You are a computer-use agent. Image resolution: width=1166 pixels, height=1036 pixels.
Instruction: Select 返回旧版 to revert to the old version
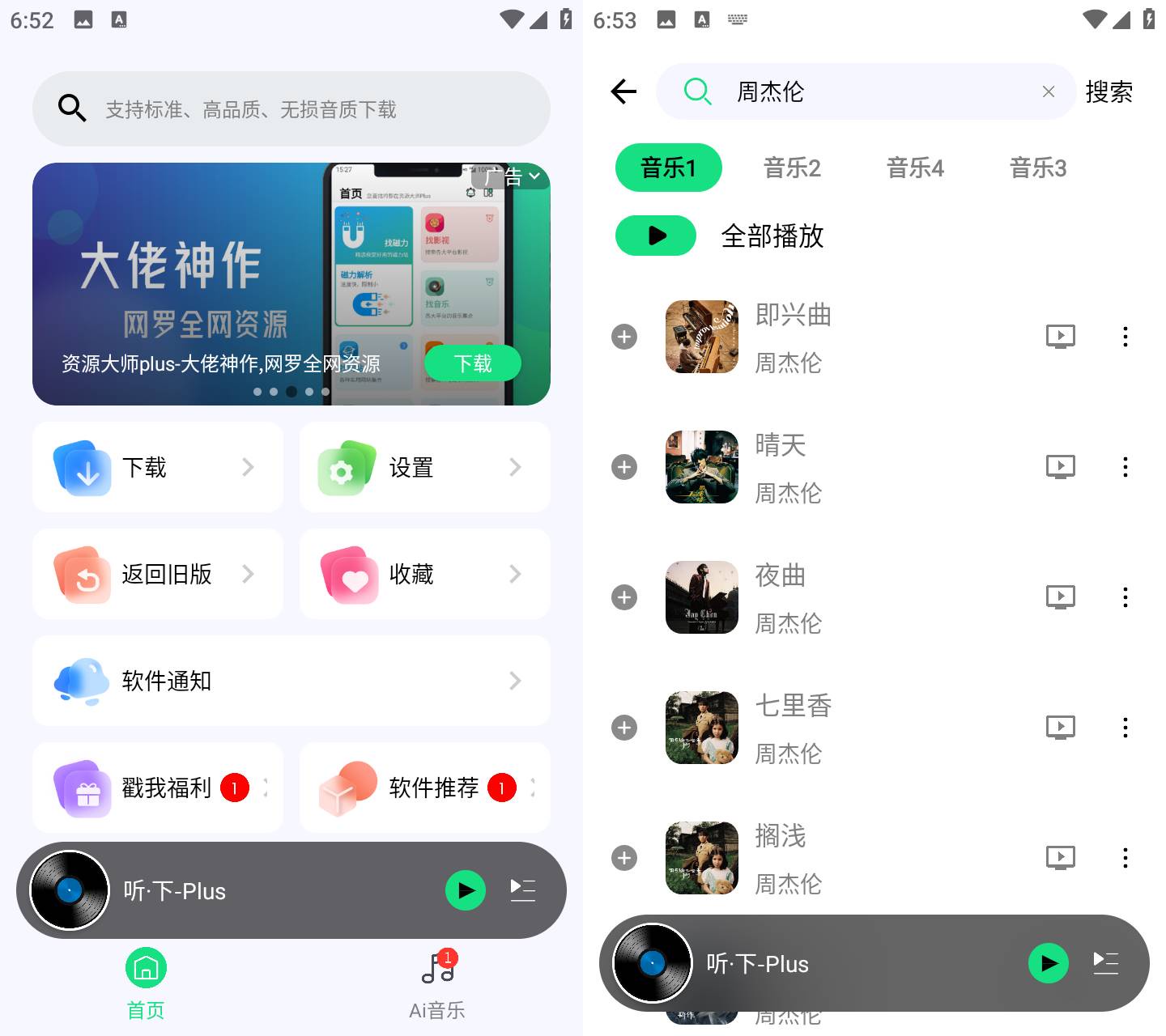pyautogui.click(x=158, y=574)
